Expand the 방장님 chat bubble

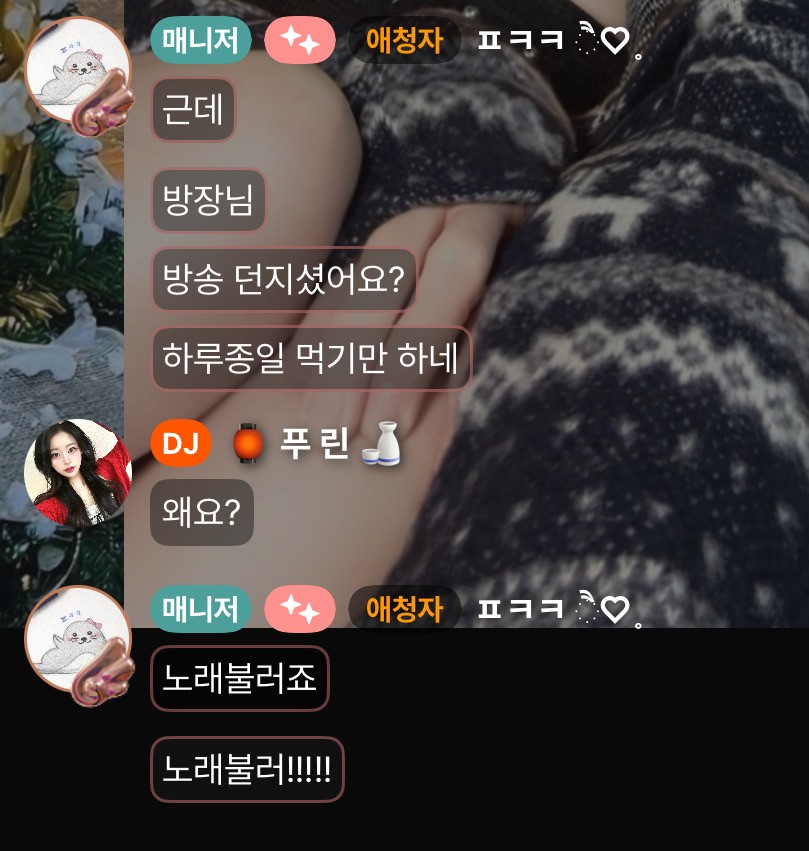click(x=208, y=200)
